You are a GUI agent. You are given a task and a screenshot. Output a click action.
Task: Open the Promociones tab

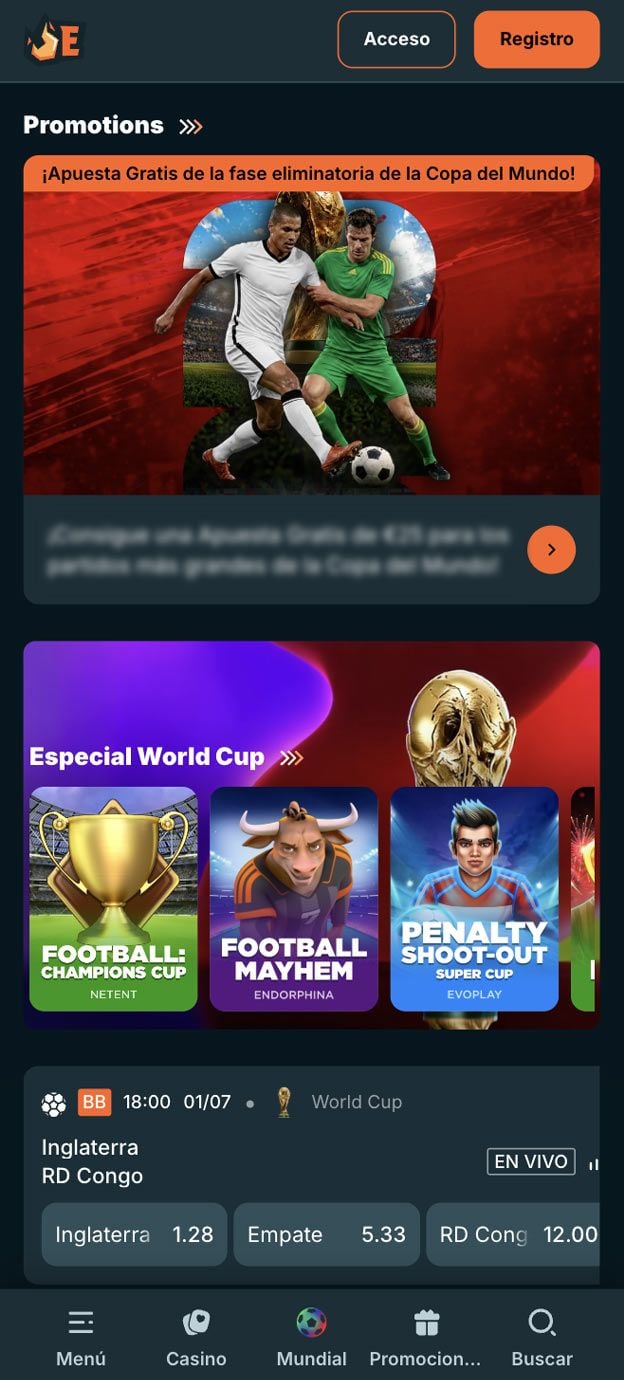click(x=426, y=1338)
